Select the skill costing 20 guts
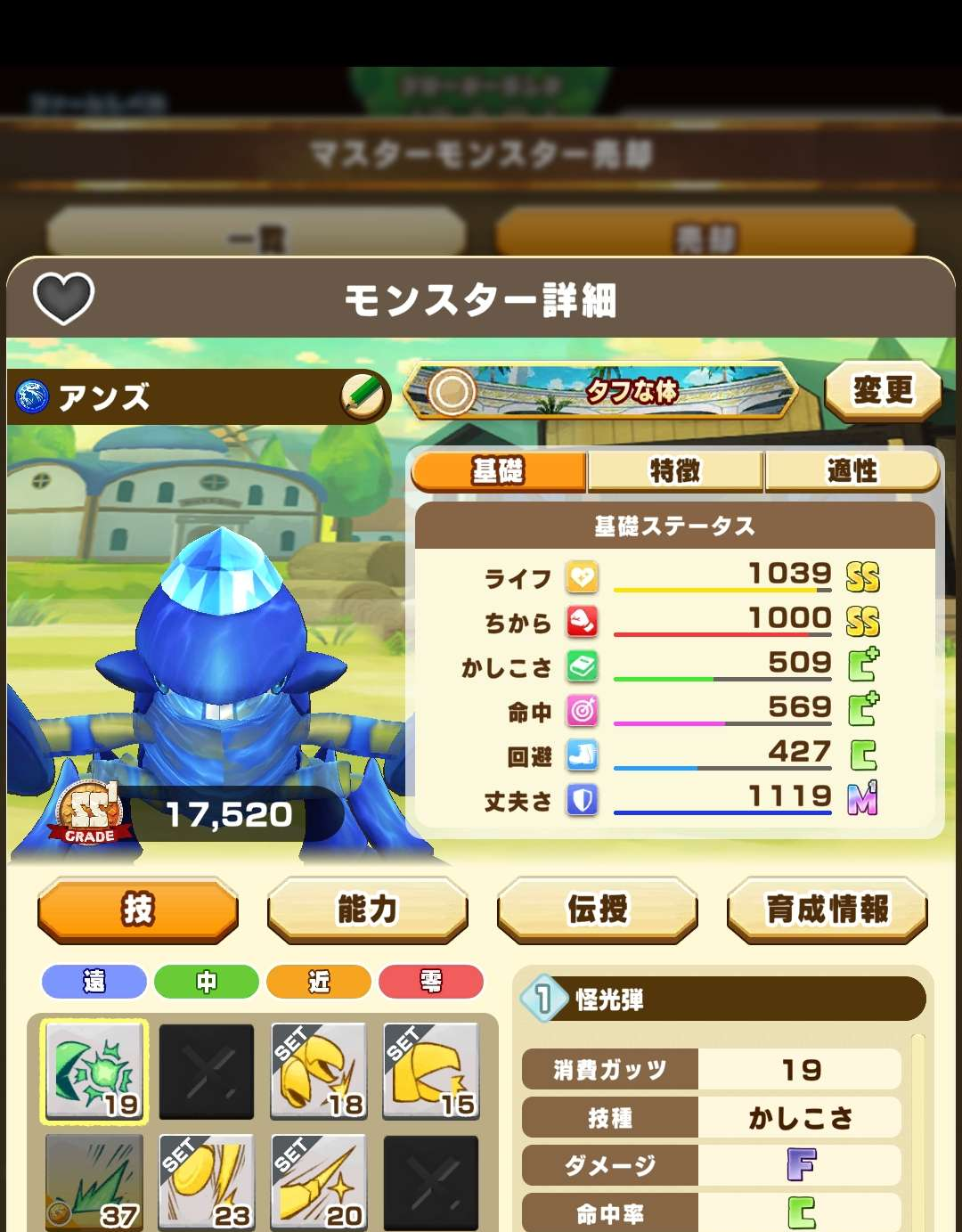The width and height of the screenshot is (962, 1232). pyautogui.click(x=319, y=1181)
